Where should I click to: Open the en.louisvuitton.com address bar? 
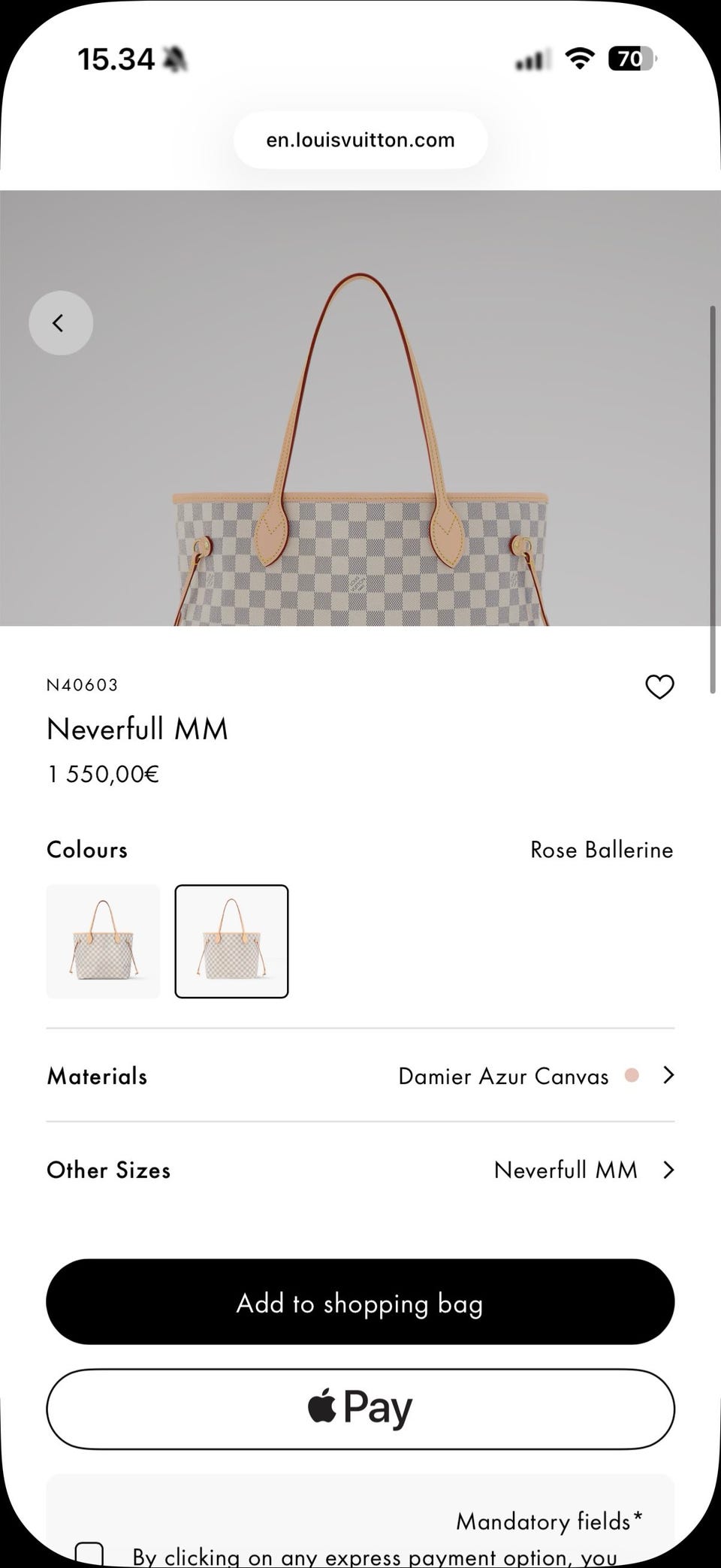[x=360, y=140]
